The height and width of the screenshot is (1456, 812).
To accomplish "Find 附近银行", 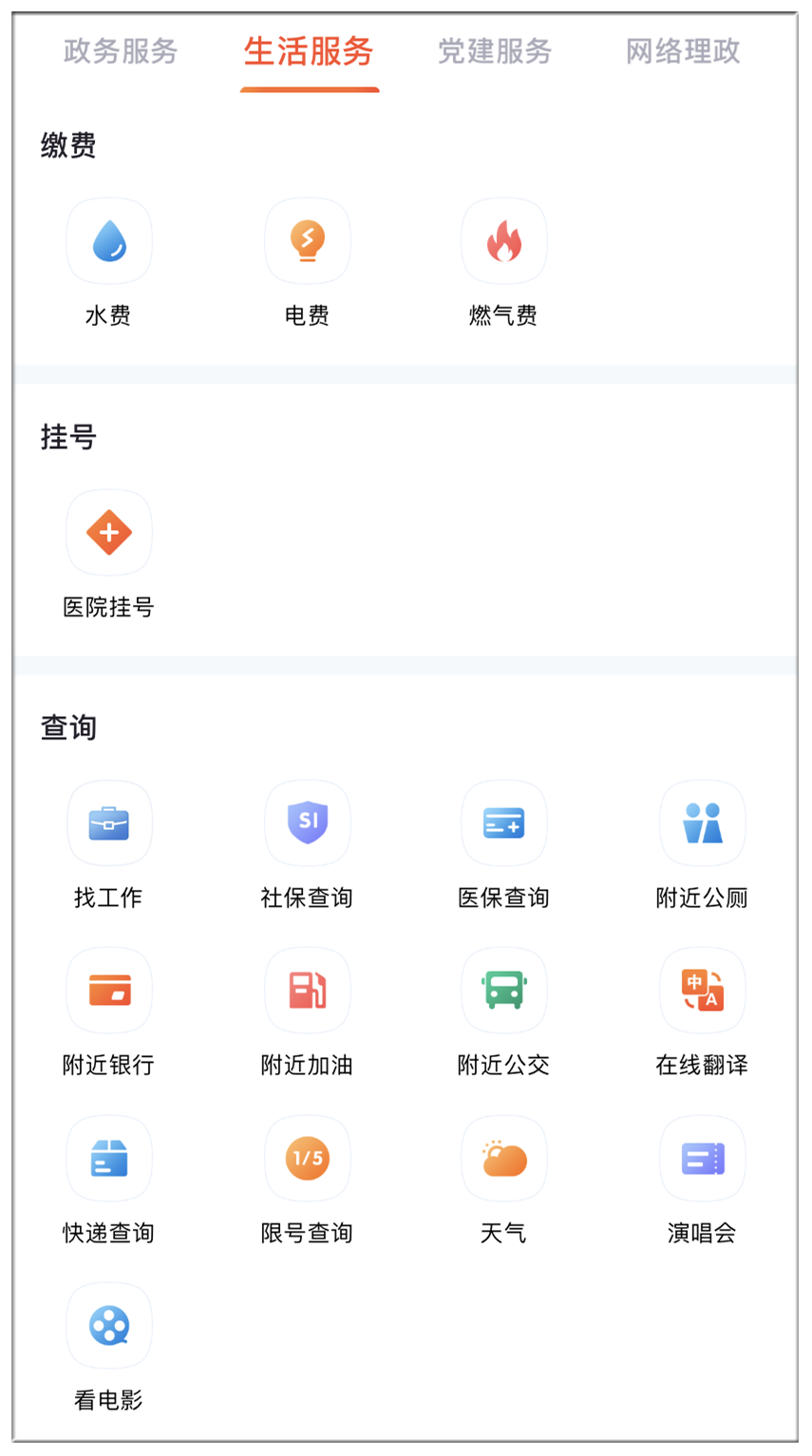I will [x=109, y=991].
